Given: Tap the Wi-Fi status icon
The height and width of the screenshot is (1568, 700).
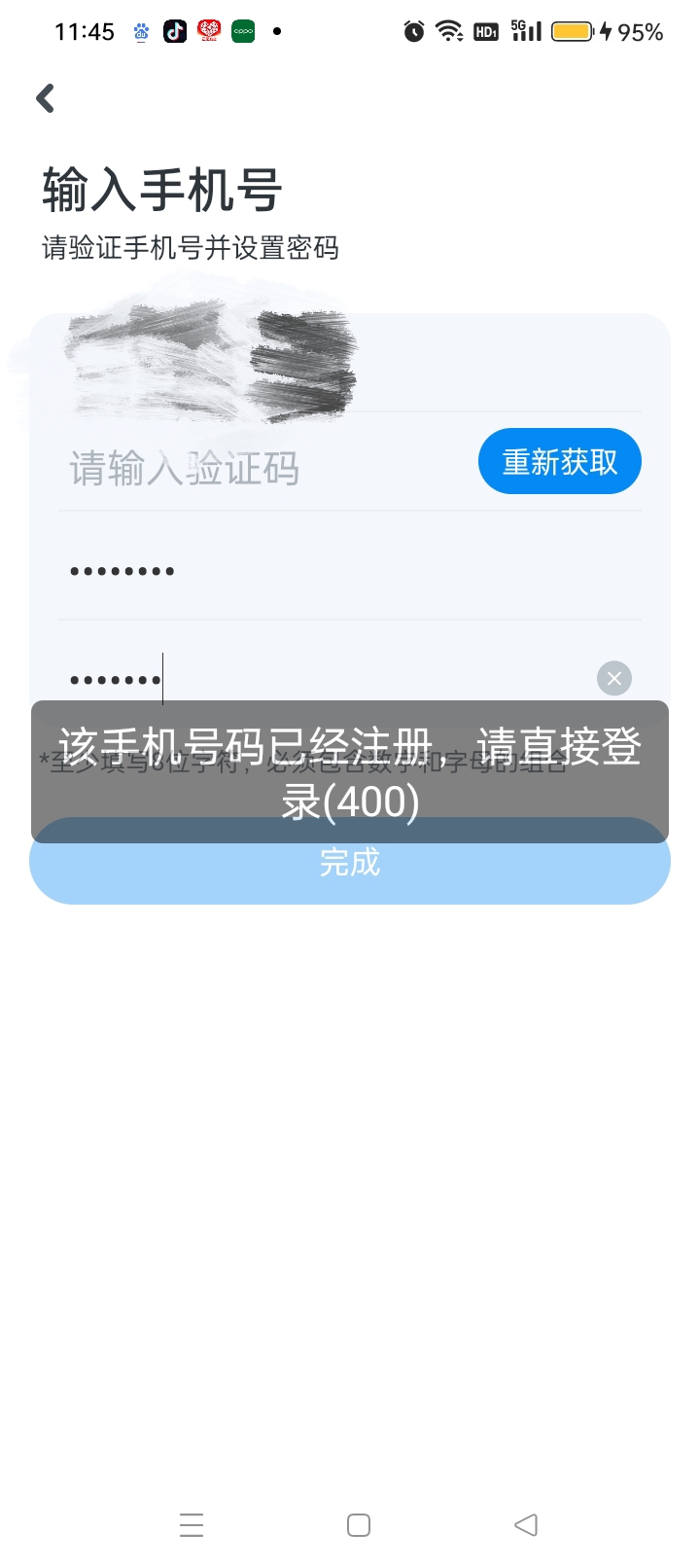Looking at the screenshot, I should pyautogui.click(x=448, y=31).
